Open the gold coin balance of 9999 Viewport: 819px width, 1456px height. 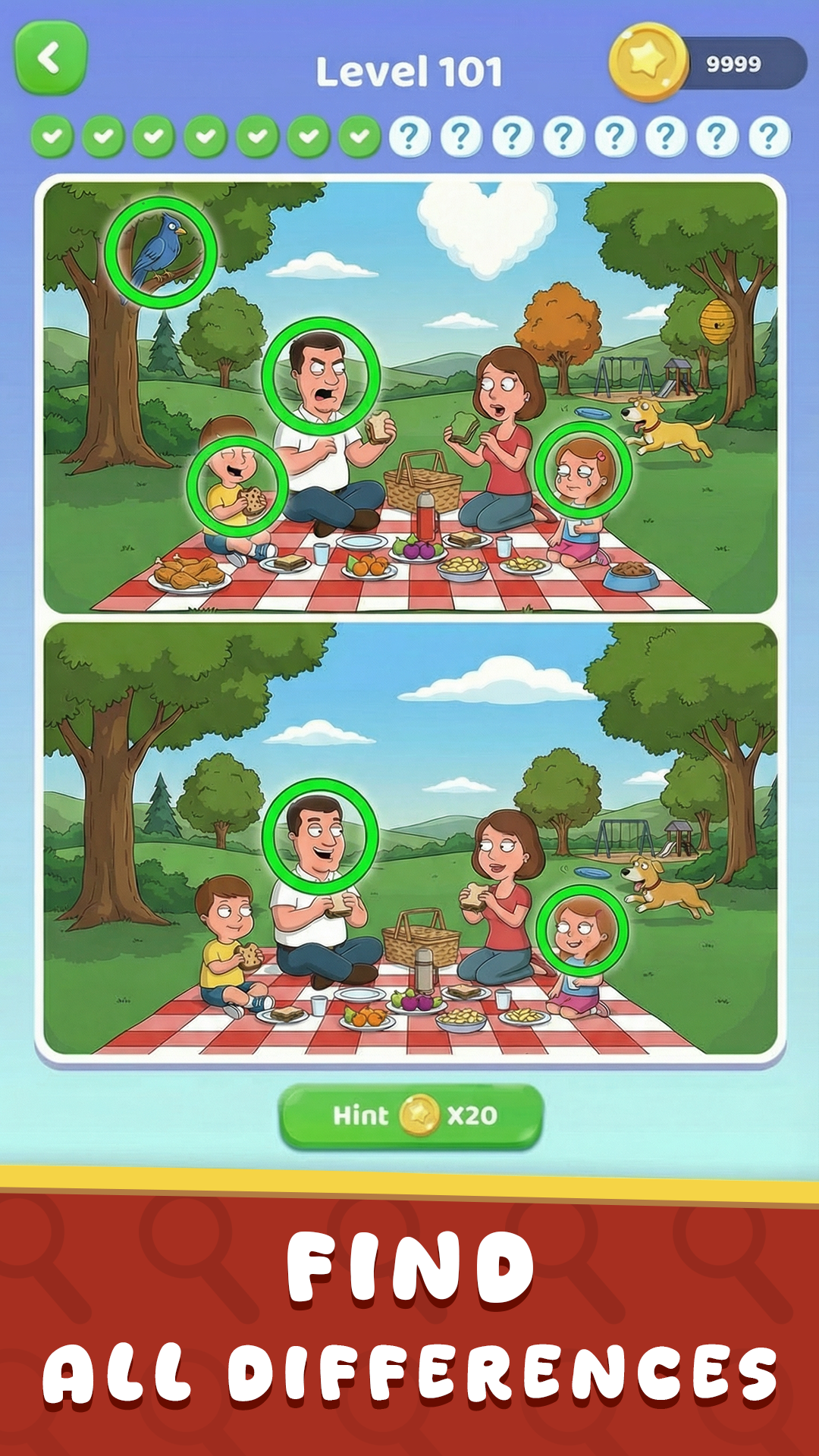(x=707, y=64)
